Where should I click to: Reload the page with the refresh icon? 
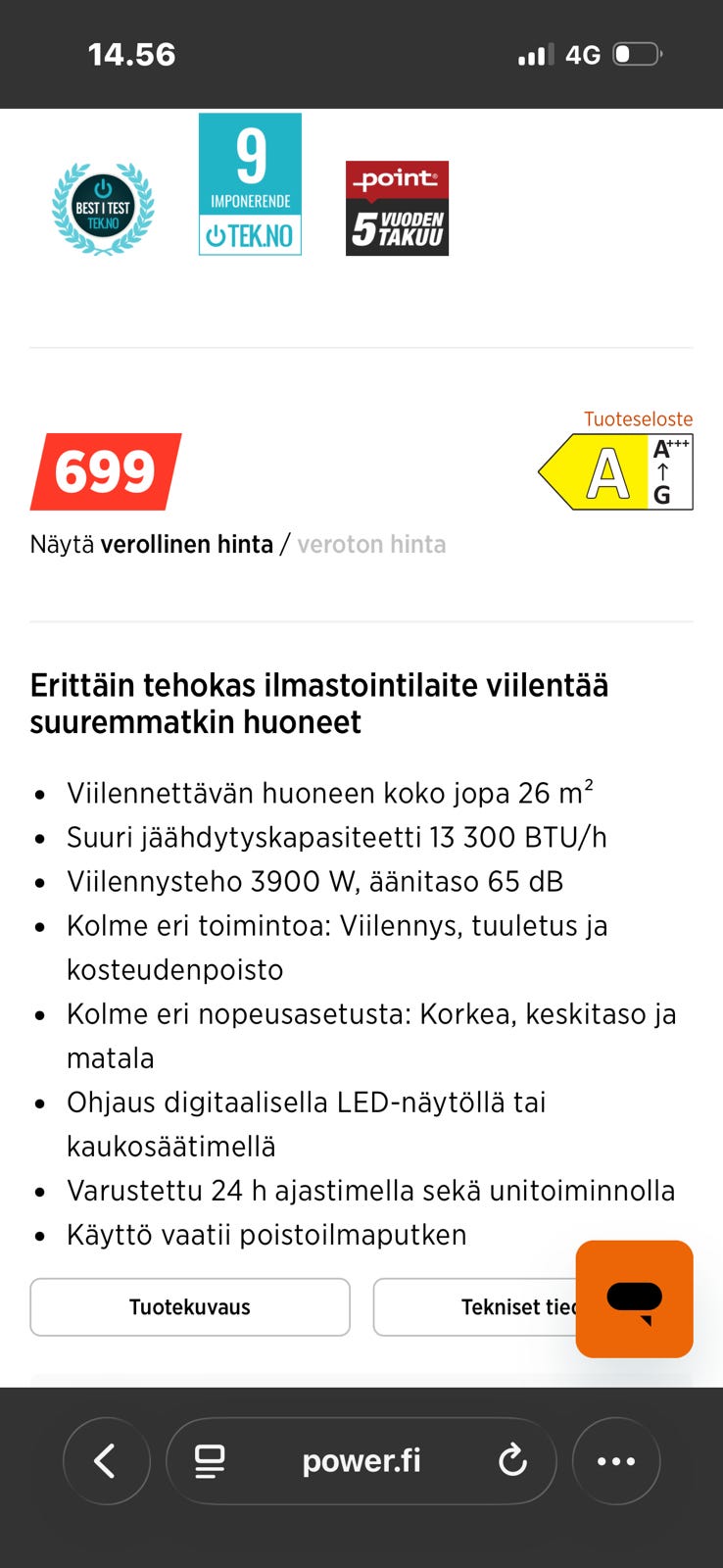pyautogui.click(x=513, y=1460)
